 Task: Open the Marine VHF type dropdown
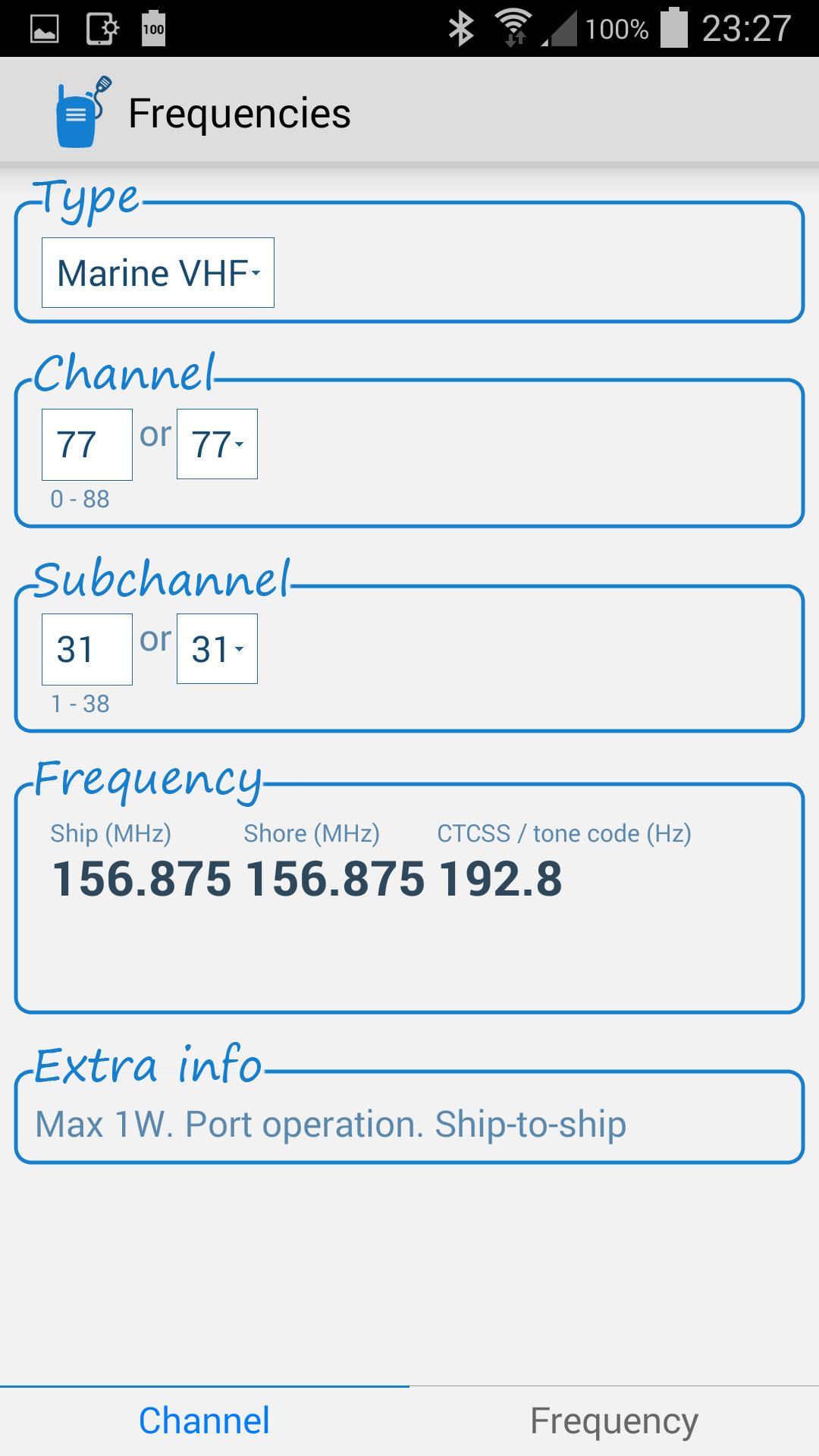158,273
